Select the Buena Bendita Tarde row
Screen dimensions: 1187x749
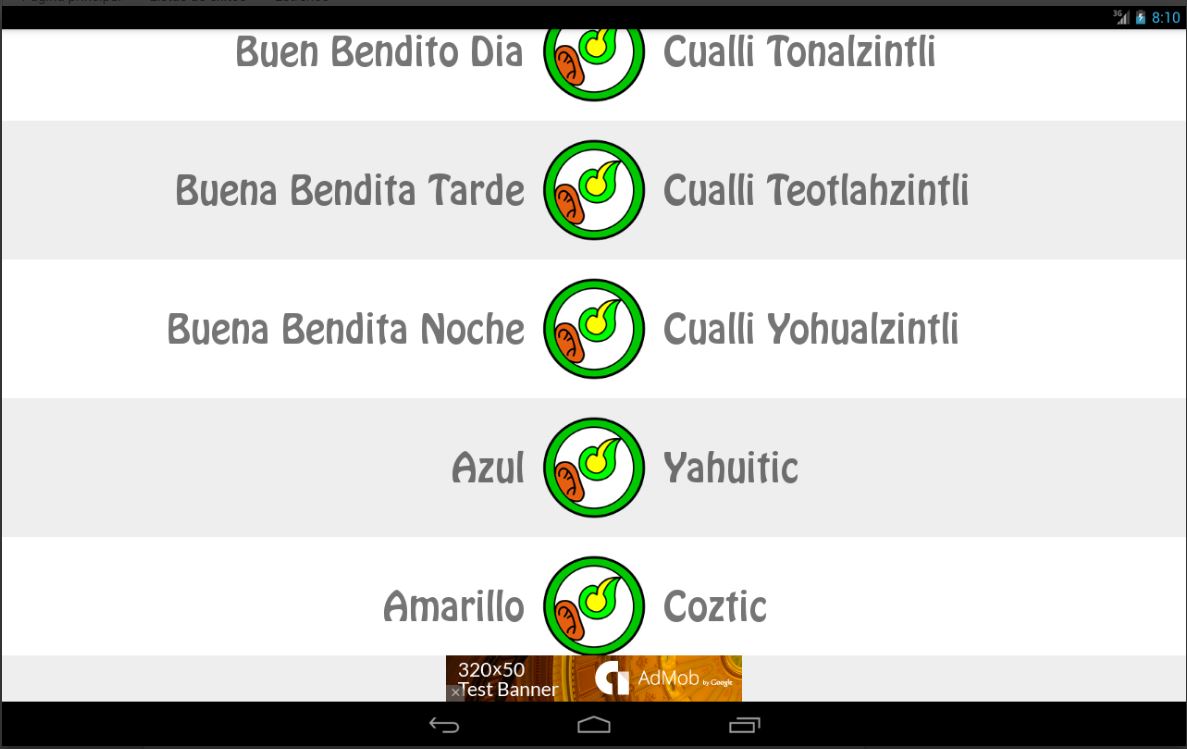click(x=593, y=190)
